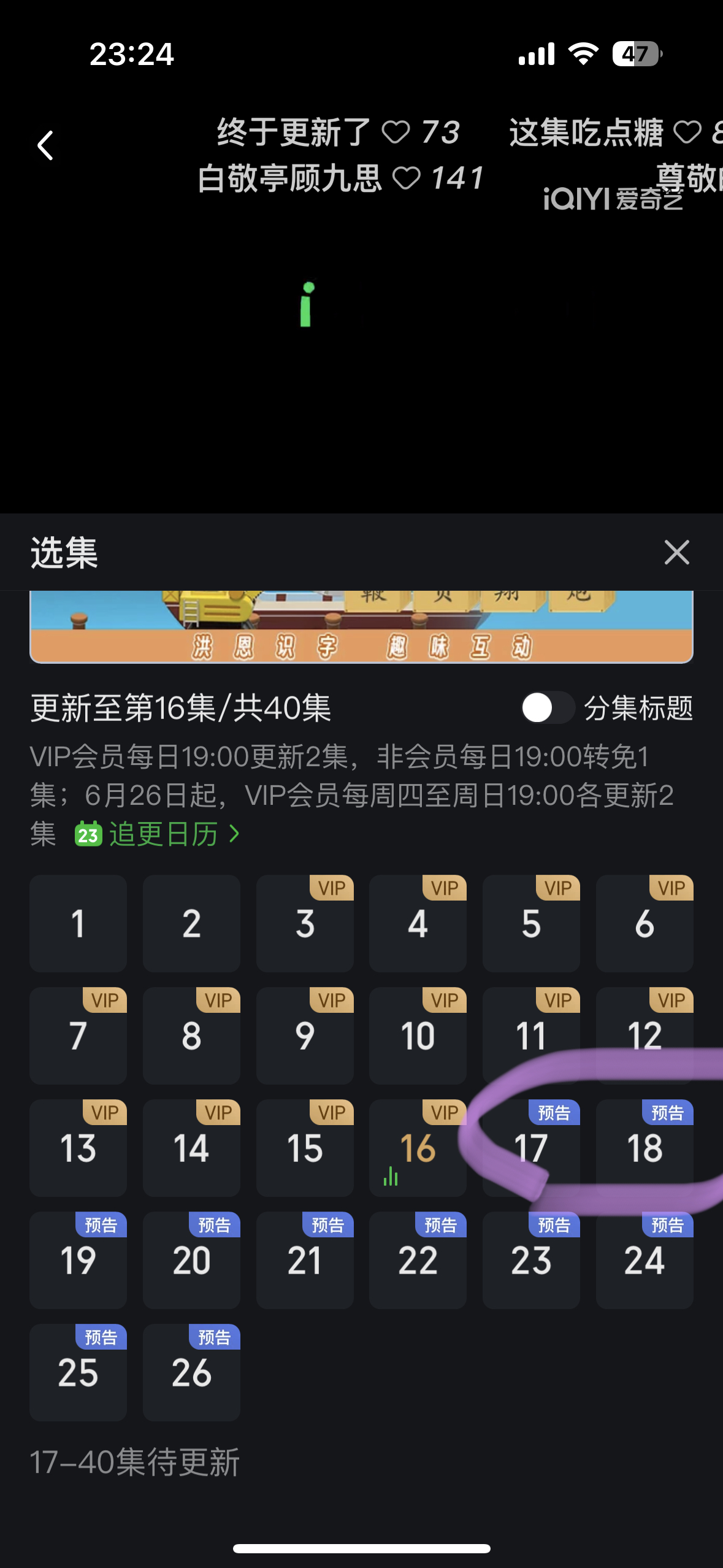
Task: Open the preview for episode 18
Action: pos(645,1148)
